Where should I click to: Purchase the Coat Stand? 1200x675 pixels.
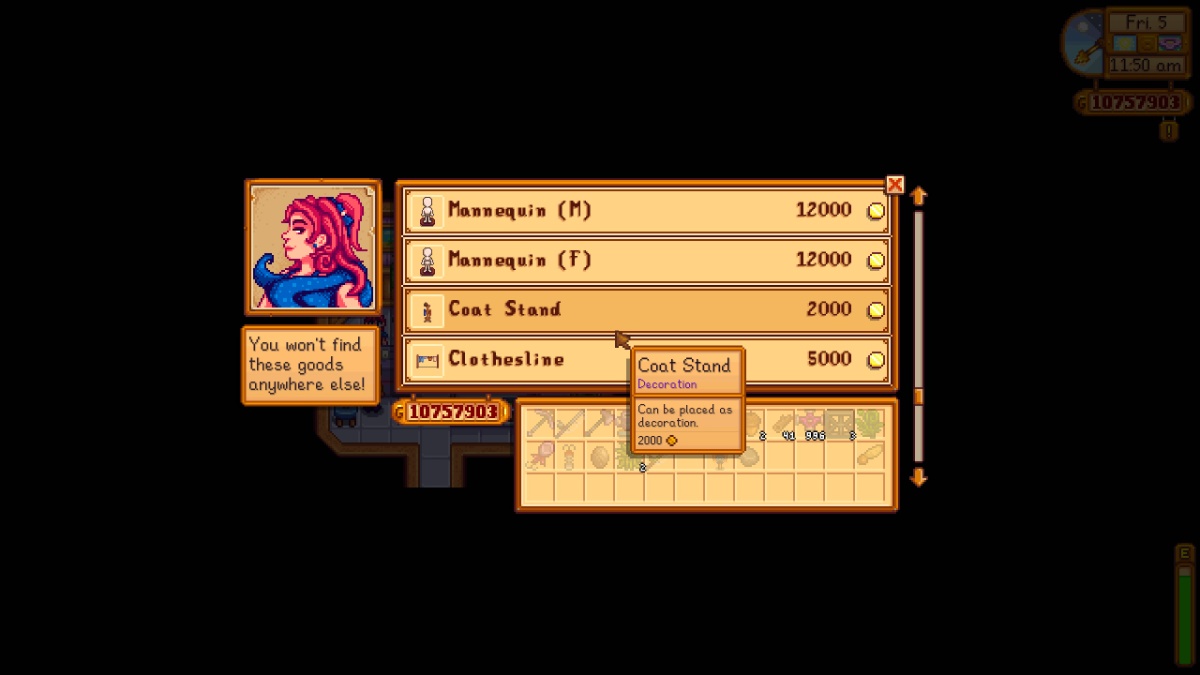pyautogui.click(x=646, y=310)
